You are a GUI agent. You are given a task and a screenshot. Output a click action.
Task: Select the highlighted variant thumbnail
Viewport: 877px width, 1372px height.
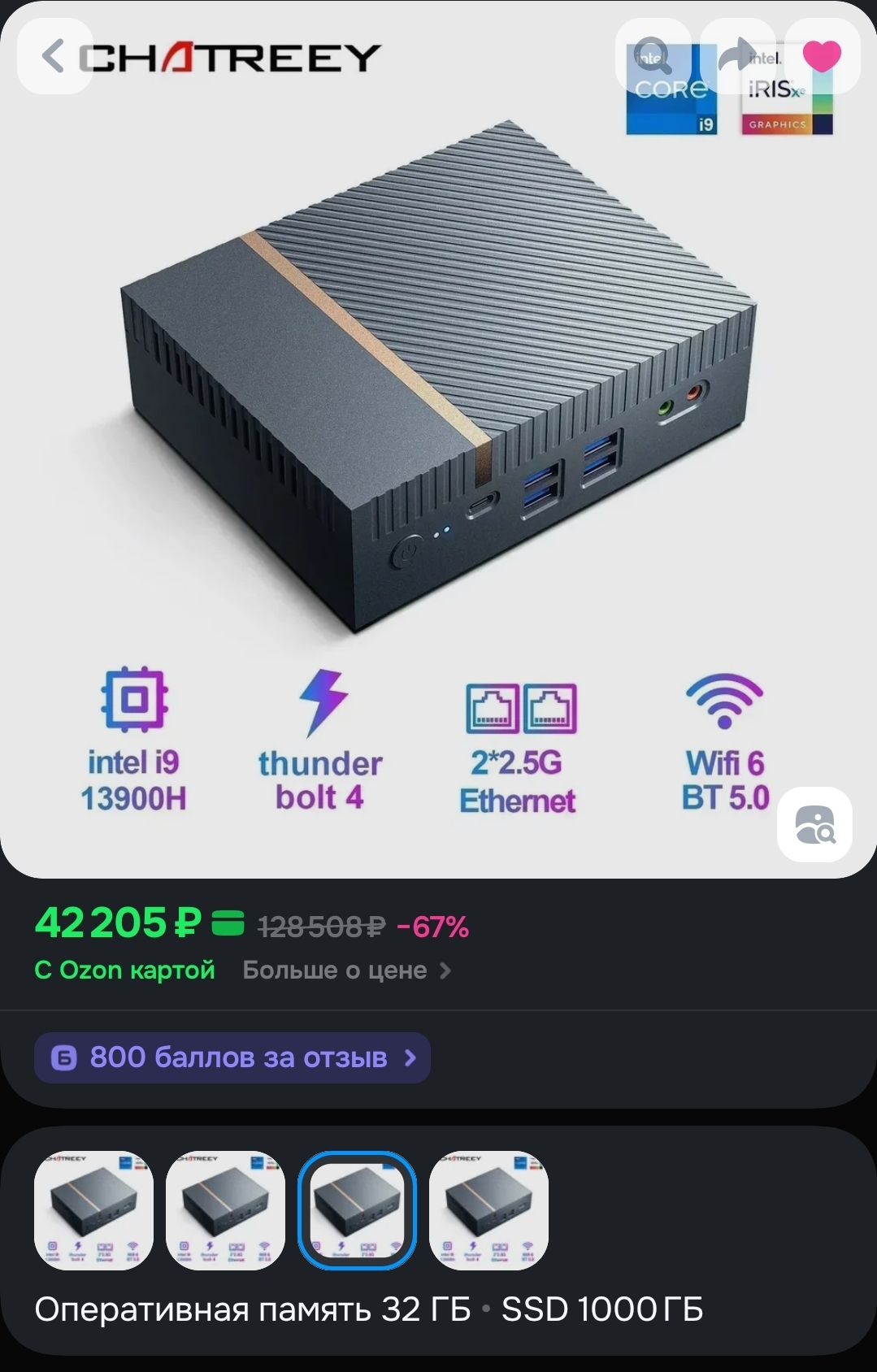point(358,1210)
